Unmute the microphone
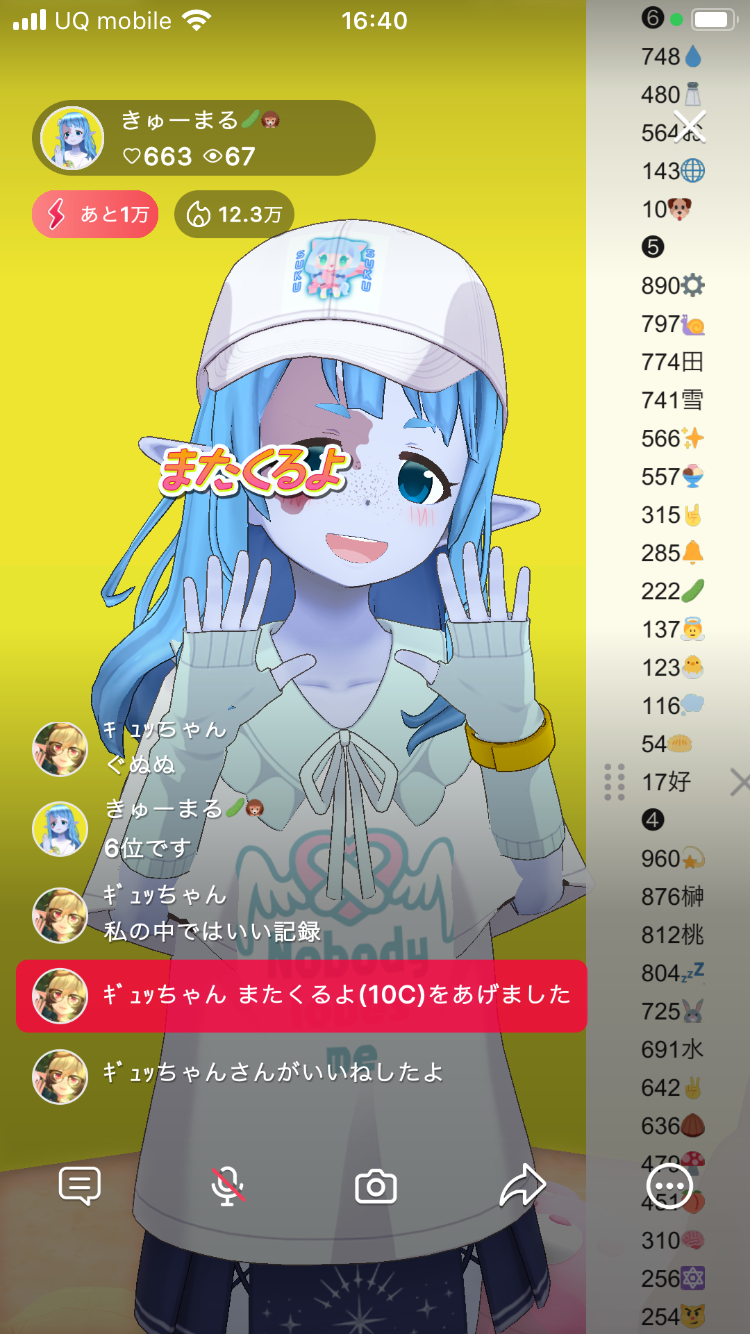Image resolution: width=750 pixels, height=1334 pixels. click(x=228, y=1186)
